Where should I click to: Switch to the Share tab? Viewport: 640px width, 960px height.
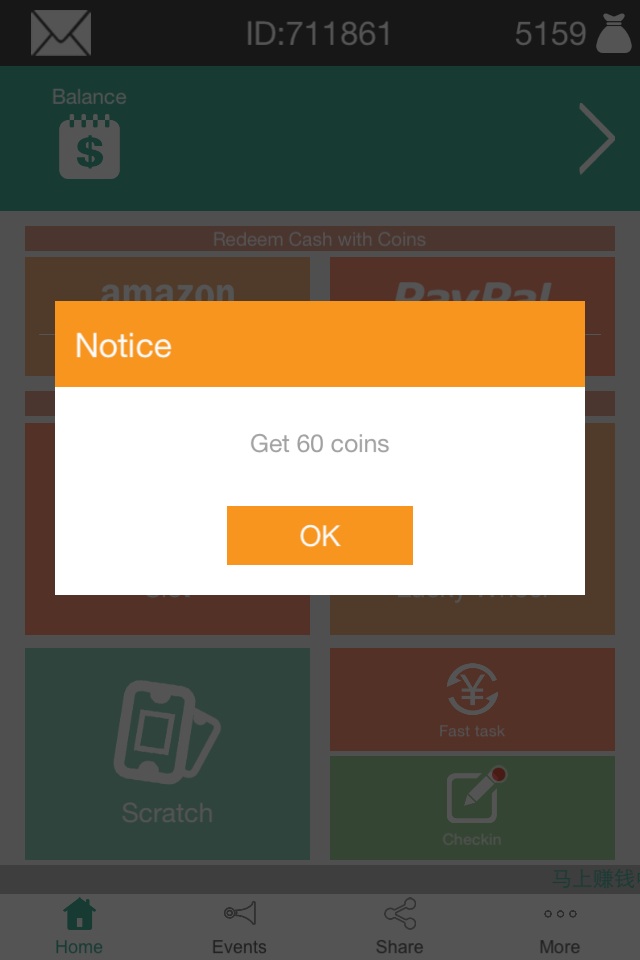(399, 926)
